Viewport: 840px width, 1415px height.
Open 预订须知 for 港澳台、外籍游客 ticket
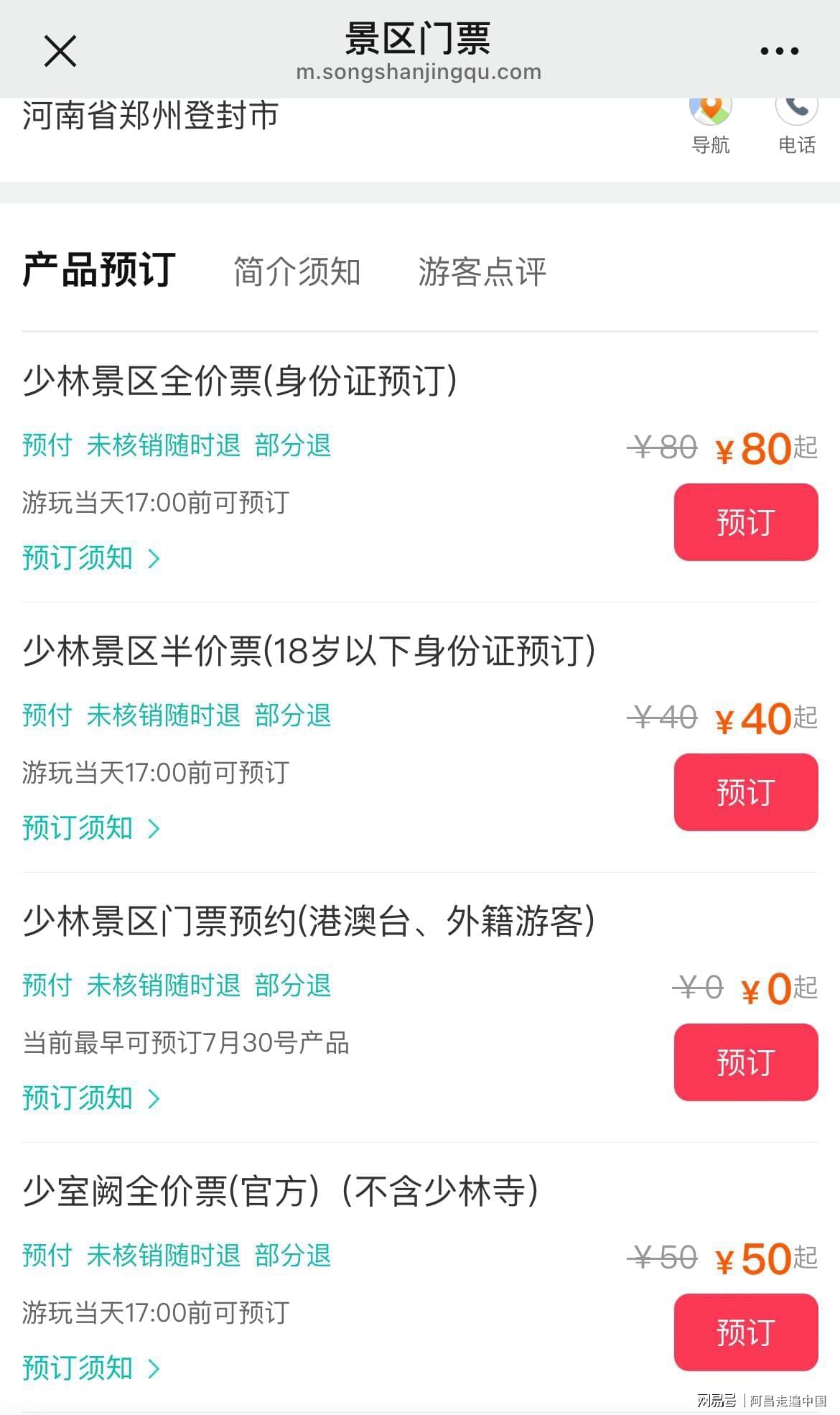click(x=91, y=1098)
